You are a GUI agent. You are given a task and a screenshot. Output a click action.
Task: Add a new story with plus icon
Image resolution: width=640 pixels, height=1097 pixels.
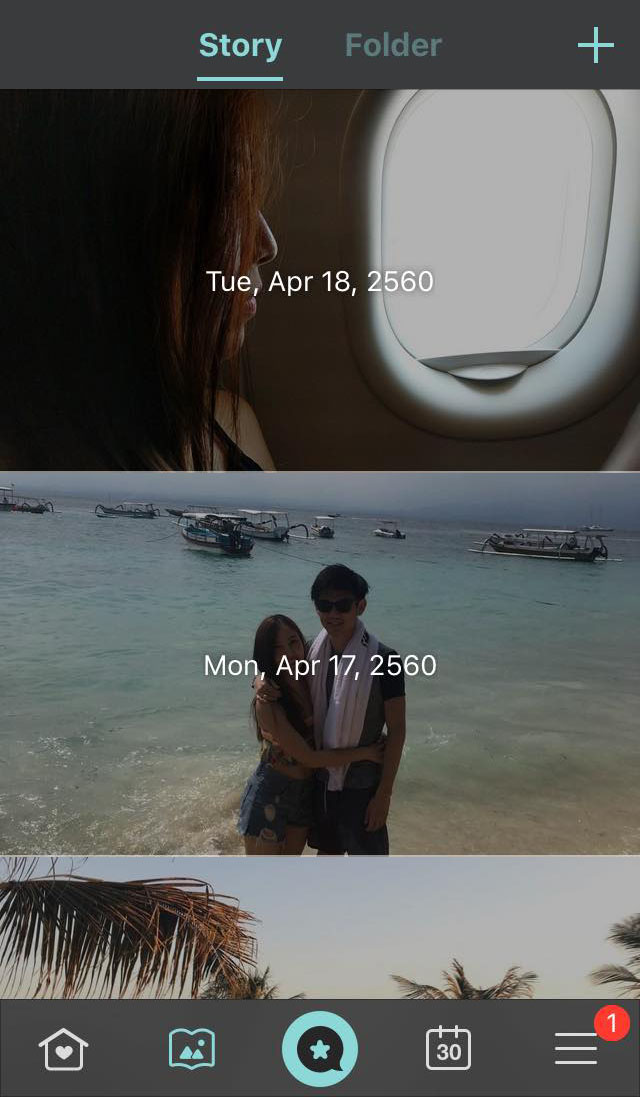pos(595,45)
